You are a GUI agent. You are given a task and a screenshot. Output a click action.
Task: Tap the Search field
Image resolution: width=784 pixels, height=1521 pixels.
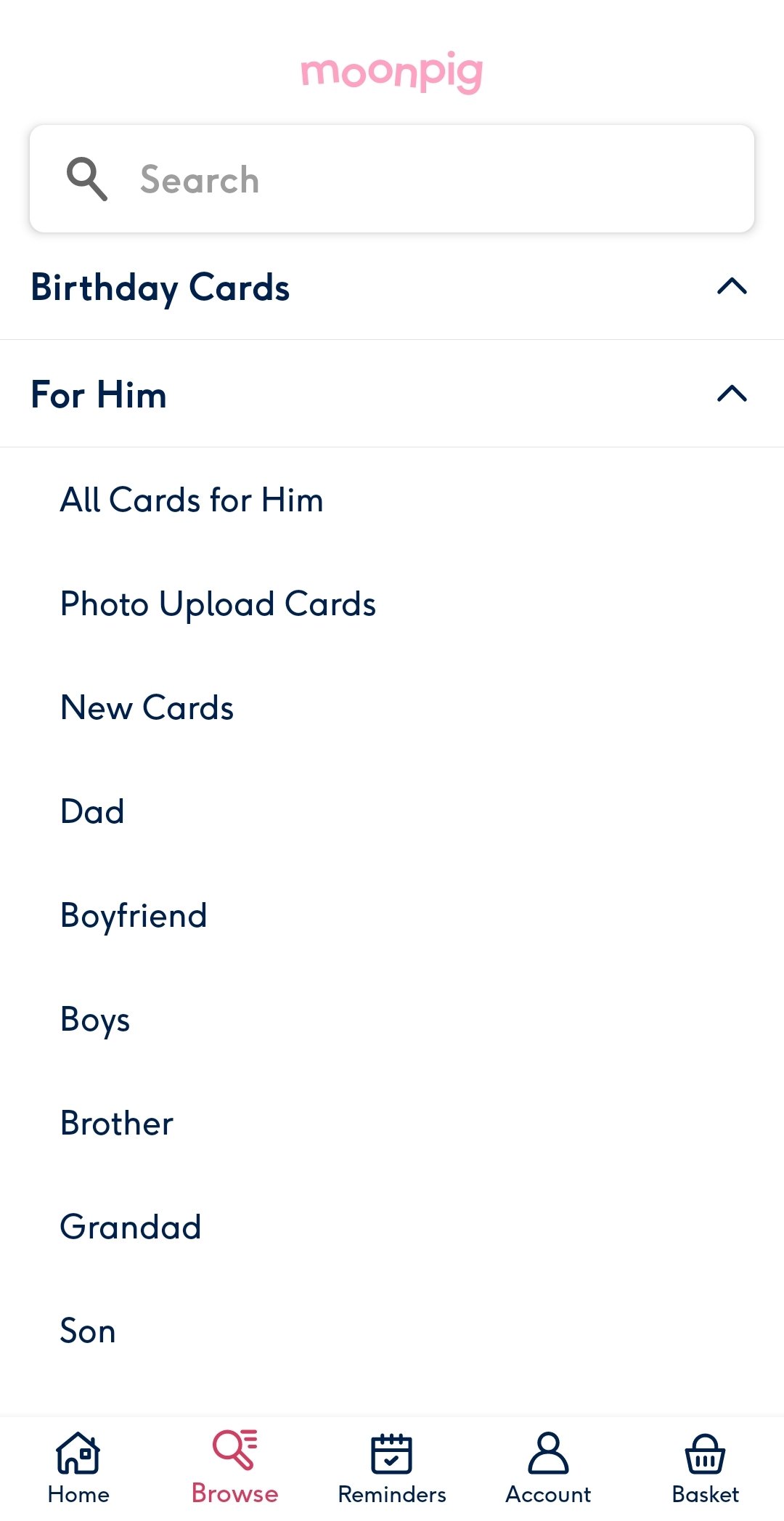pyautogui.click(x=392, y=179)
